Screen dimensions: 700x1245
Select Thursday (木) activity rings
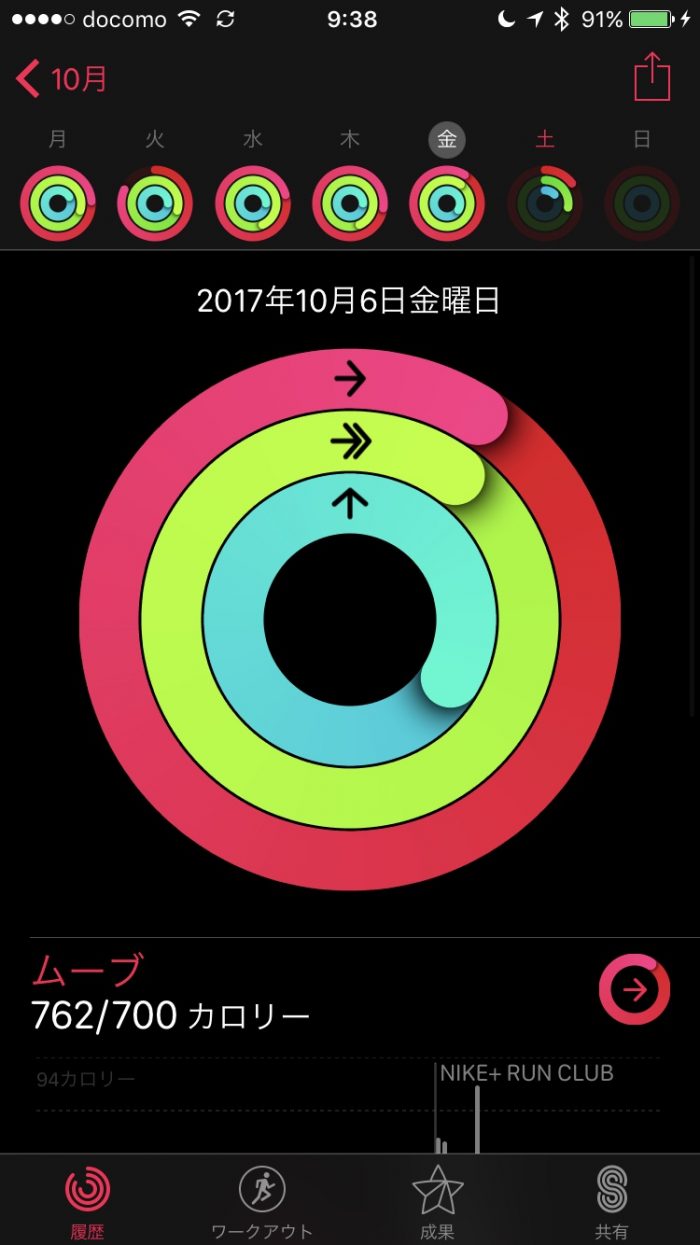click(x=350, y=204)
